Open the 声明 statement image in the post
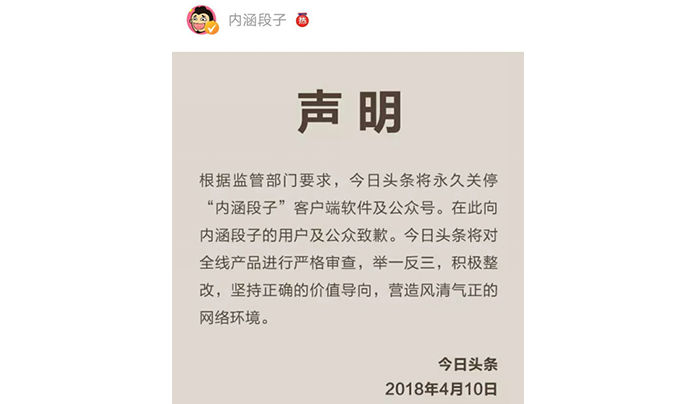 (x=348, y=228)
